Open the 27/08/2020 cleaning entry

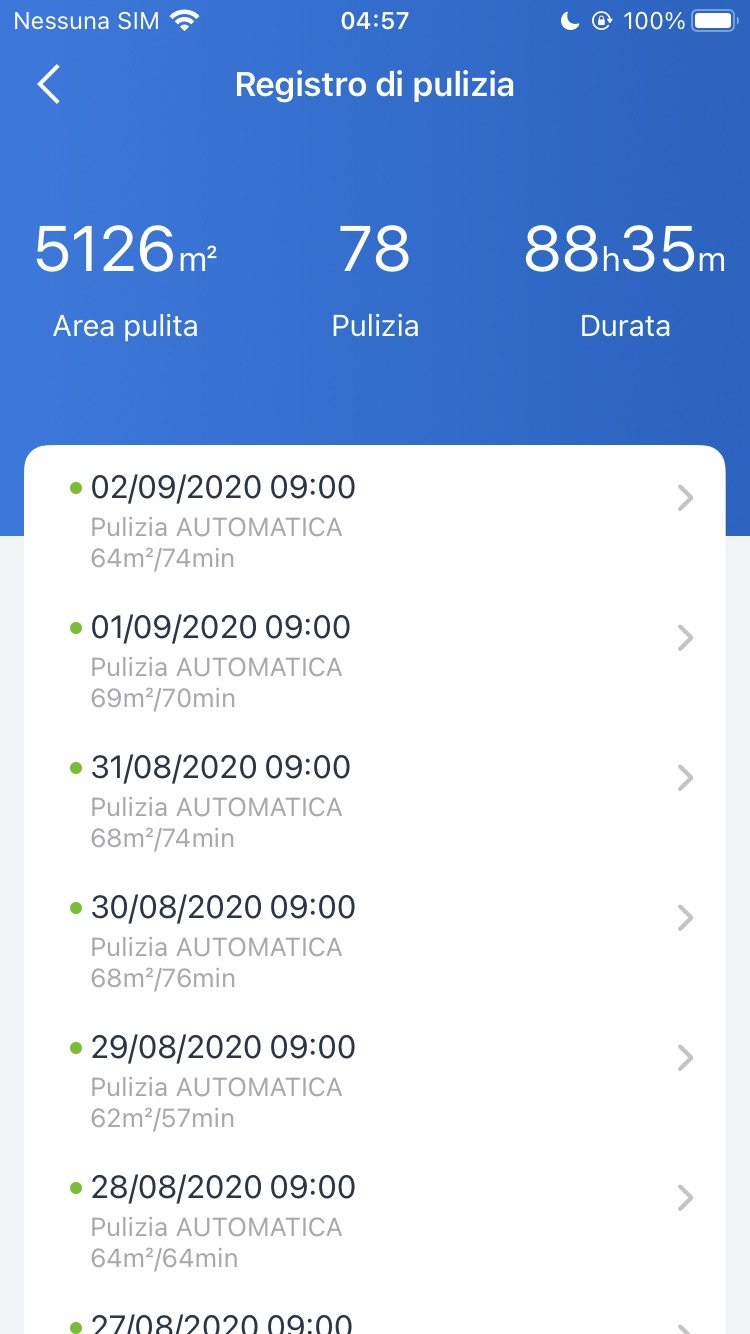pyautogui.click(x=375, y=1320)
